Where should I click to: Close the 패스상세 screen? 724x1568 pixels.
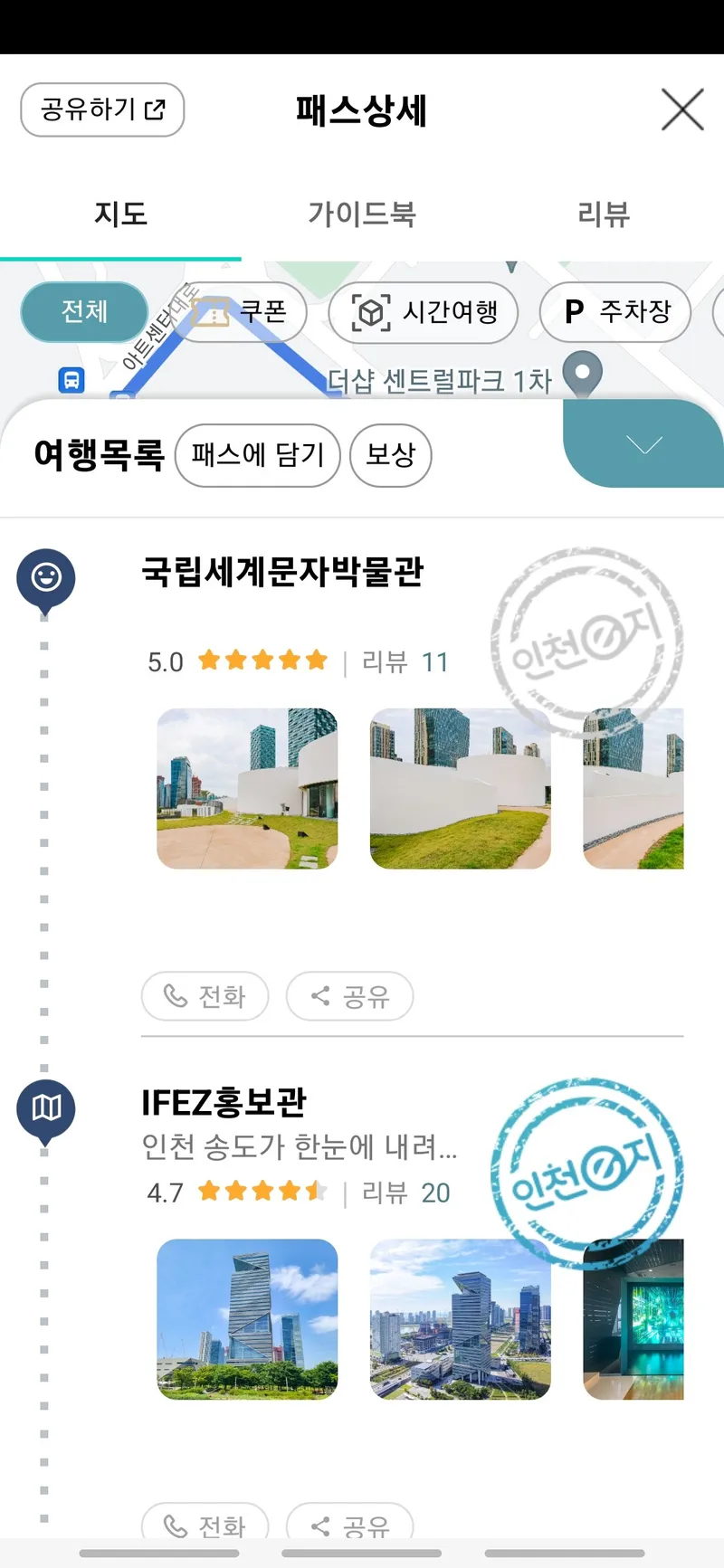coord(682,110)
